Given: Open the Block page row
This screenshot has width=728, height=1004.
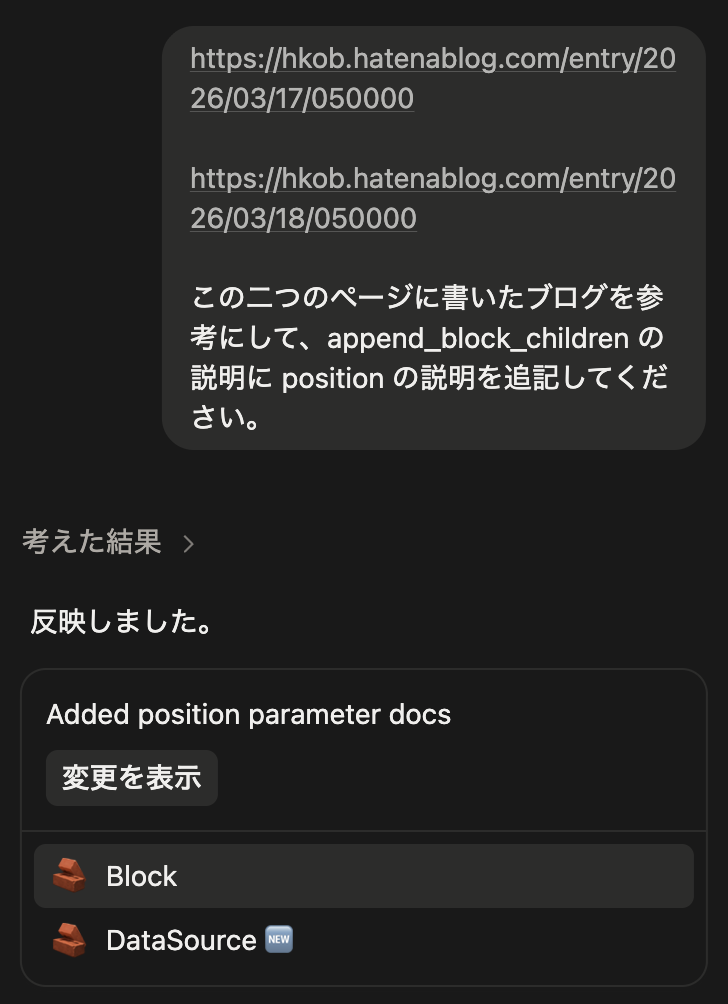Looking at the screenshot, I should (364, 875).
